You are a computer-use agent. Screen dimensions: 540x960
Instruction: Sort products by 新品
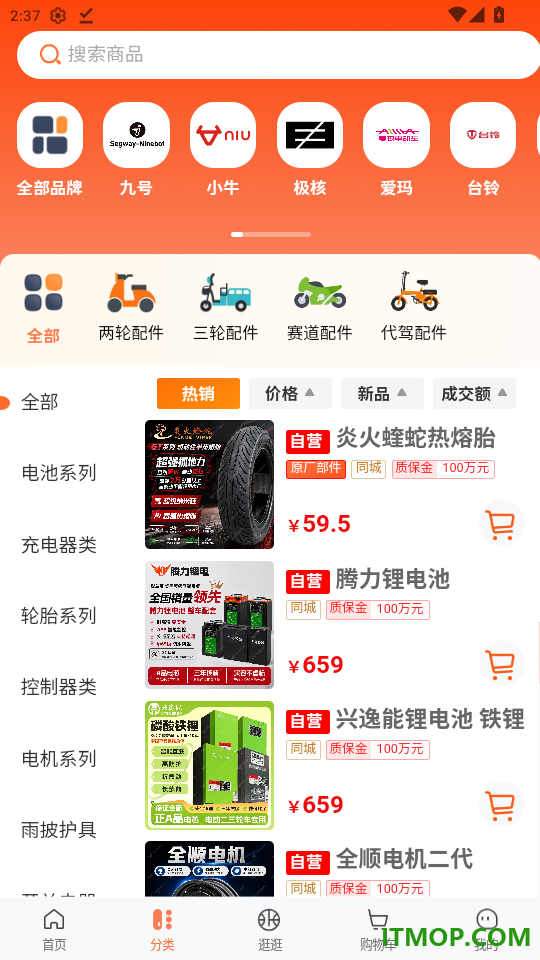coord(382,394)
